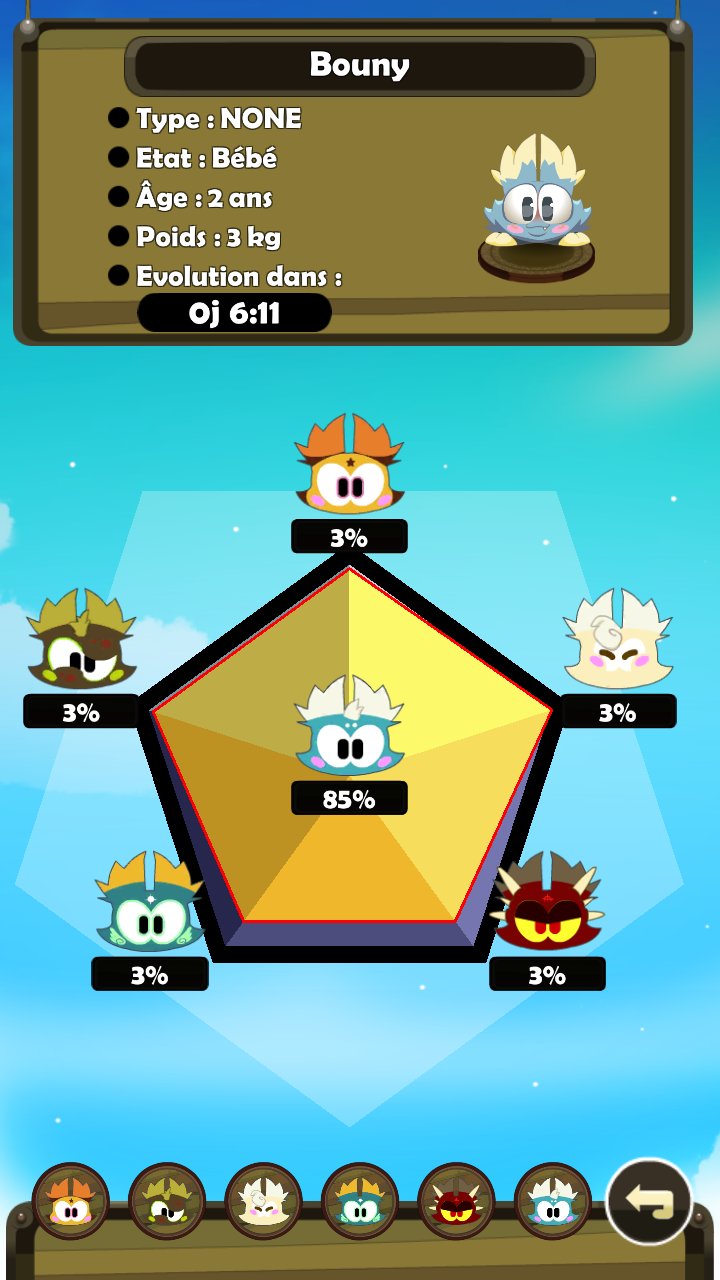Select the light blue creature icon in the bottom bar
This screenshot has width=720, height=1280.
pyautogui.click(x=552, y=1201)
